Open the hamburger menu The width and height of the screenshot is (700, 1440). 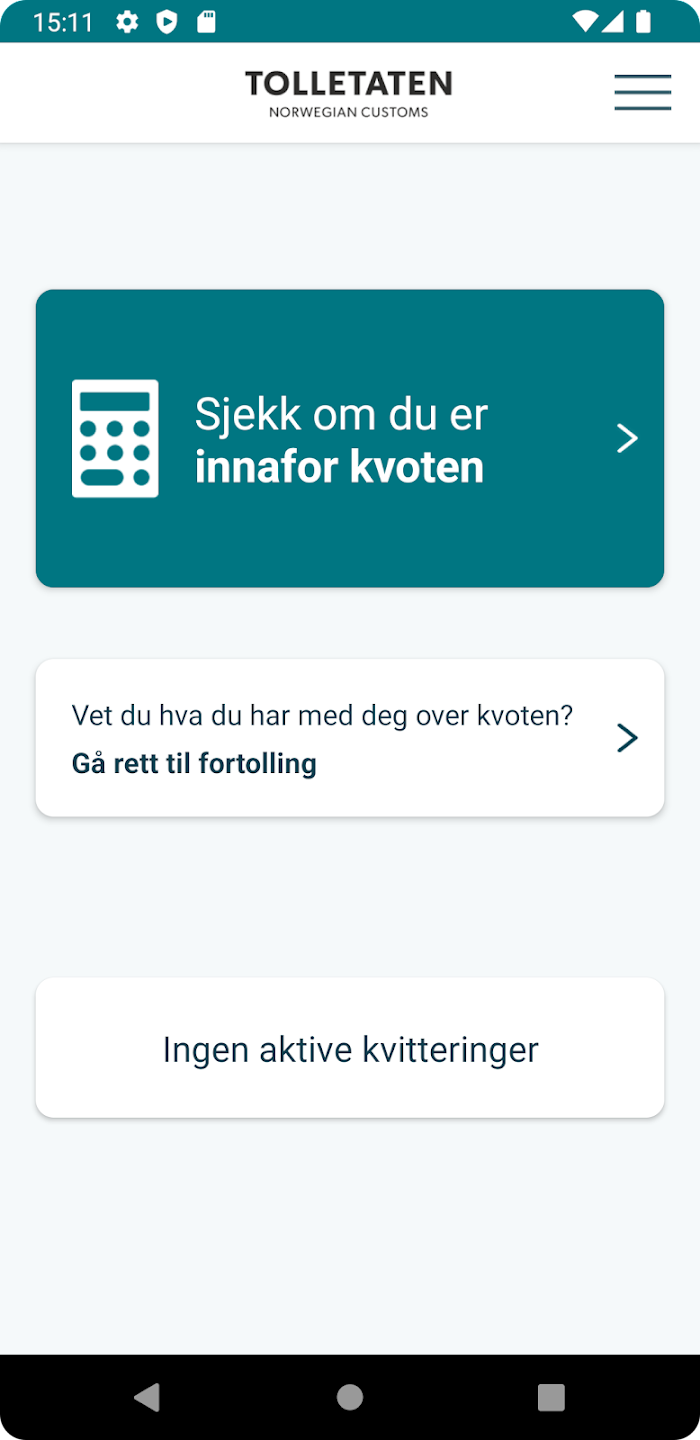tap(642, 92)
